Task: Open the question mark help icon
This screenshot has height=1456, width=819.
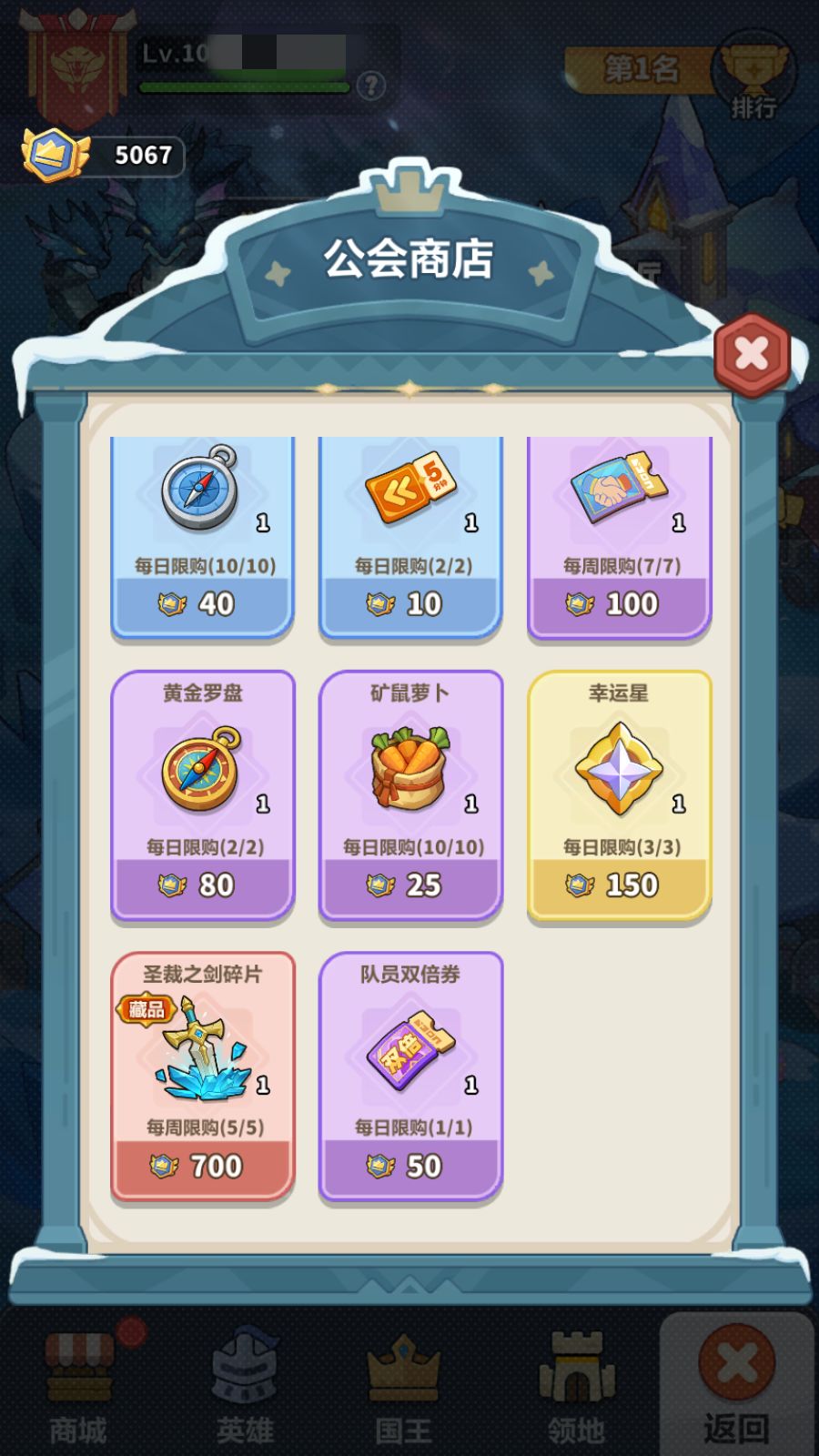Action: 369,87
